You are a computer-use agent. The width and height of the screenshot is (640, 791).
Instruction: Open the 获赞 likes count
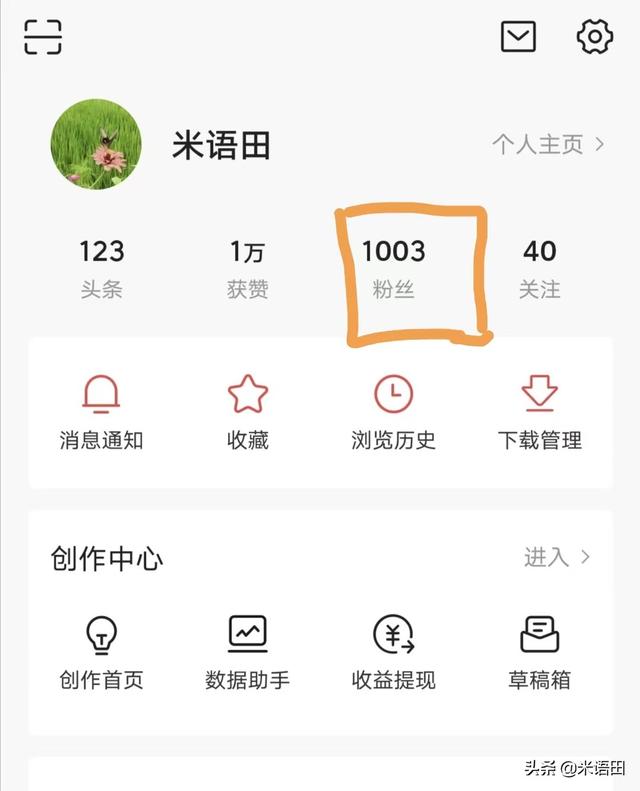247,268
